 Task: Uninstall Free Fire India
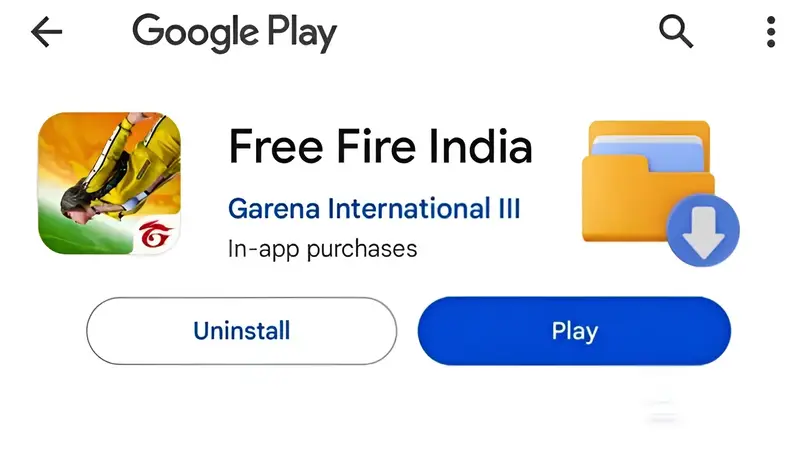tap(241, 331)
